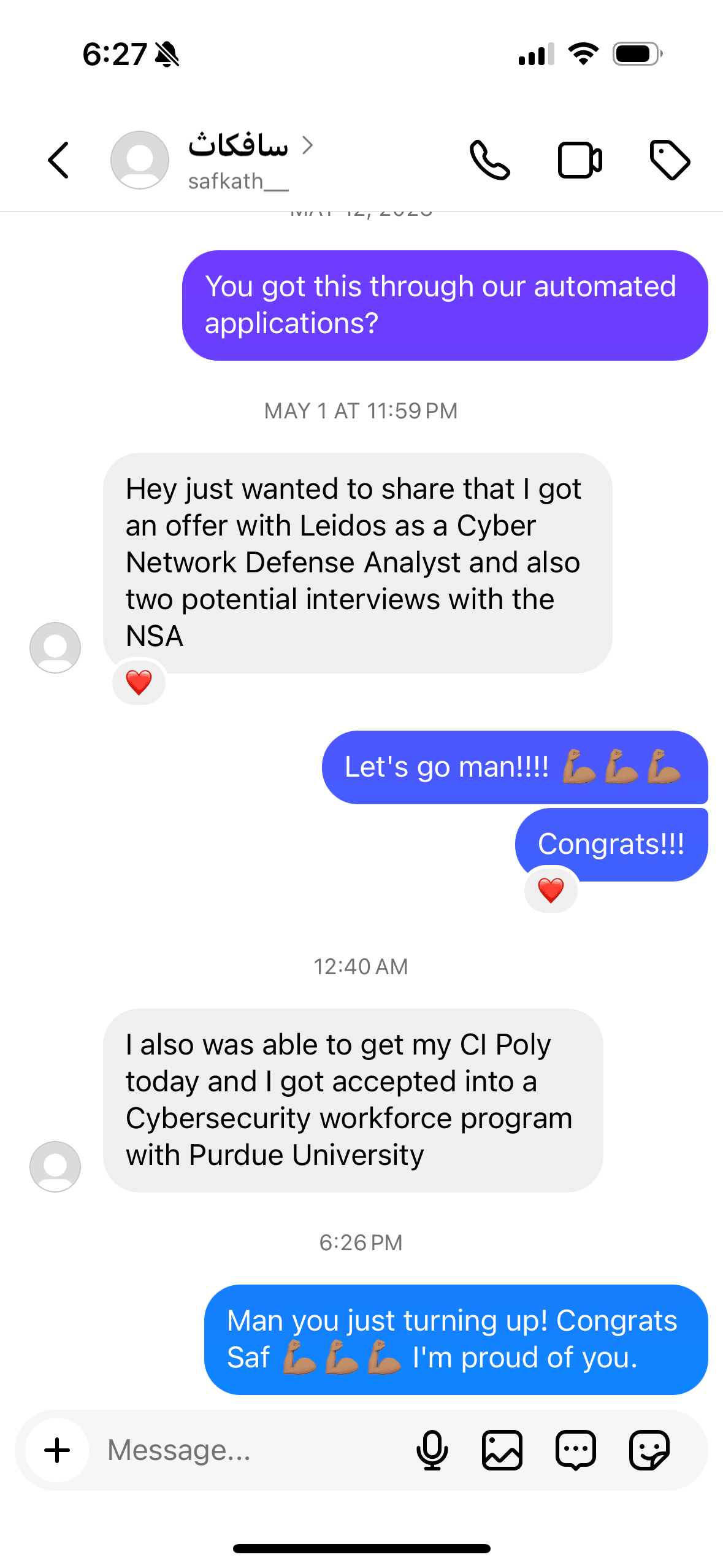Focus the Message text field
The width and height of the screenshot is (723, 1568).
pyautogui.click(x=245, y=1450)
